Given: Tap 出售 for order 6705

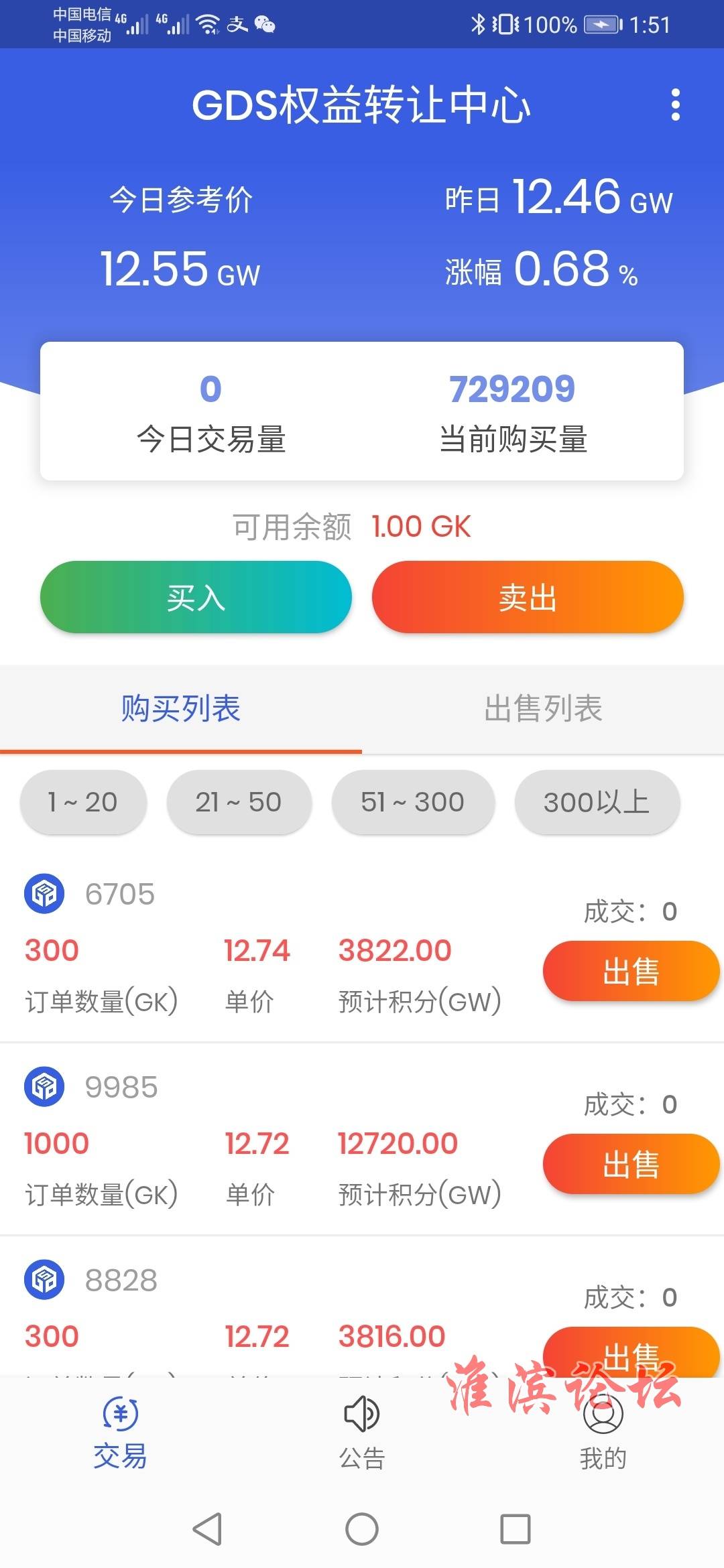Looking at the screenshot, I should 631,971.
